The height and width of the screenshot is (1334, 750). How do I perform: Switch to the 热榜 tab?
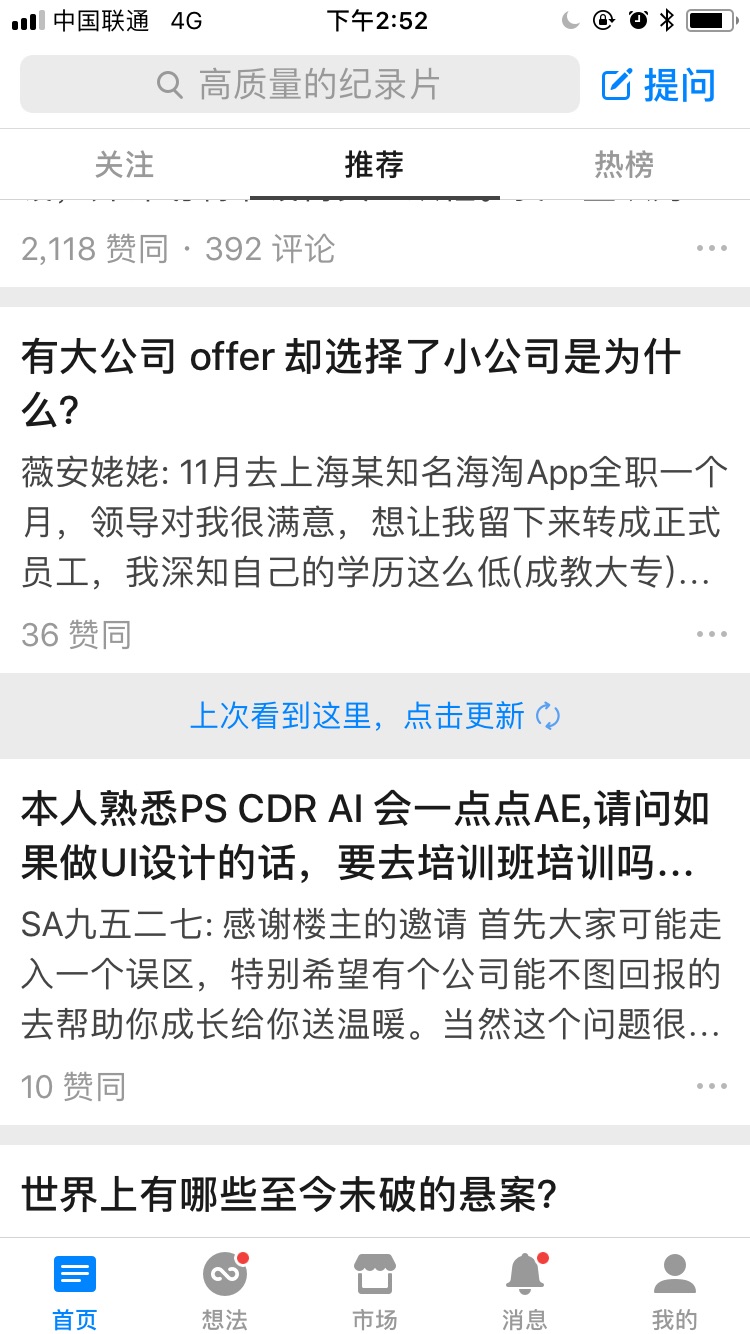(624, 164)
